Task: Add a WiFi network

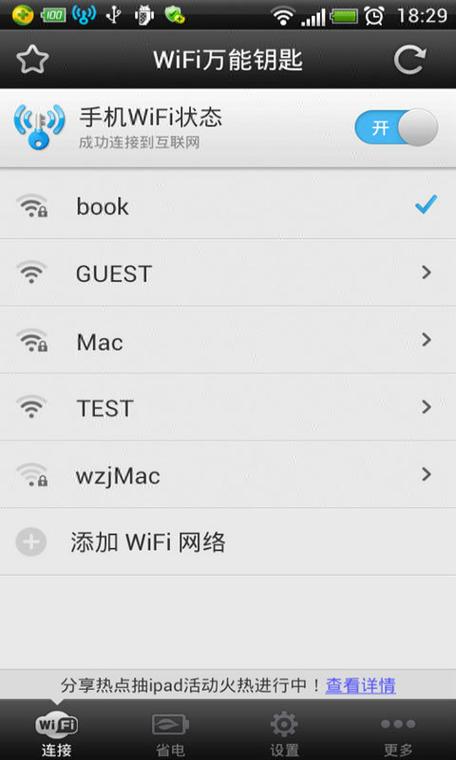Action: pos(228,542)
